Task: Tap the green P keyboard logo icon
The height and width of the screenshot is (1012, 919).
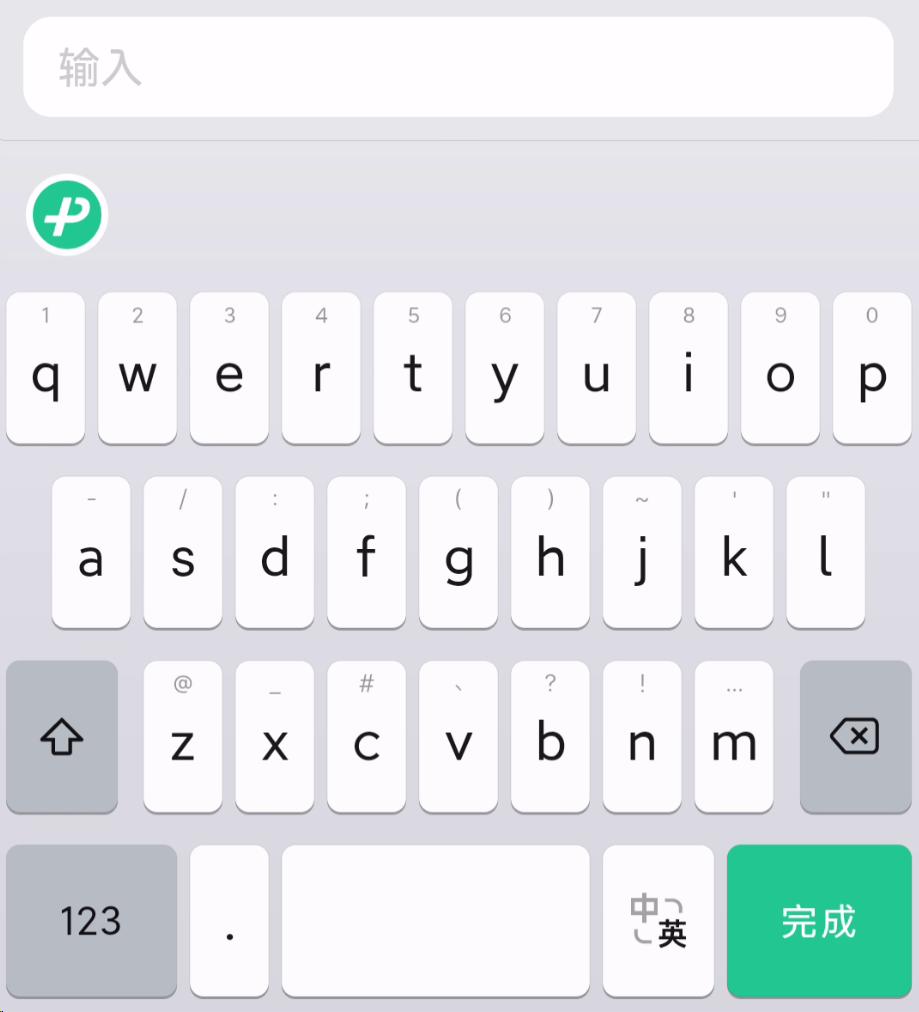Action: point(66,216)
